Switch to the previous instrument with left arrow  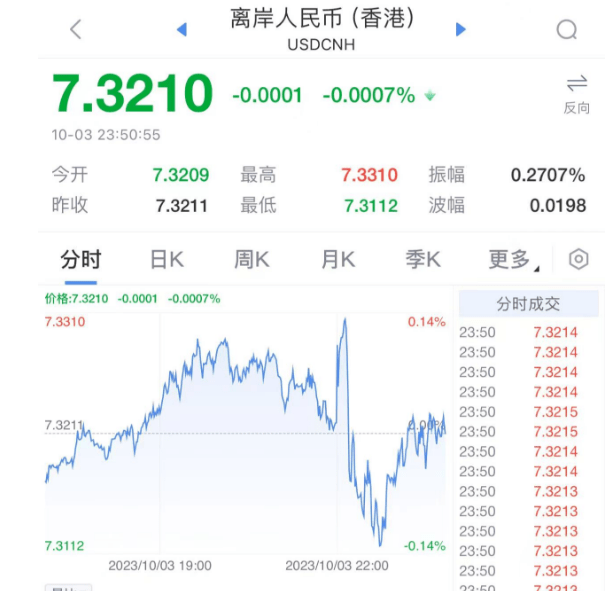point(181,29)
